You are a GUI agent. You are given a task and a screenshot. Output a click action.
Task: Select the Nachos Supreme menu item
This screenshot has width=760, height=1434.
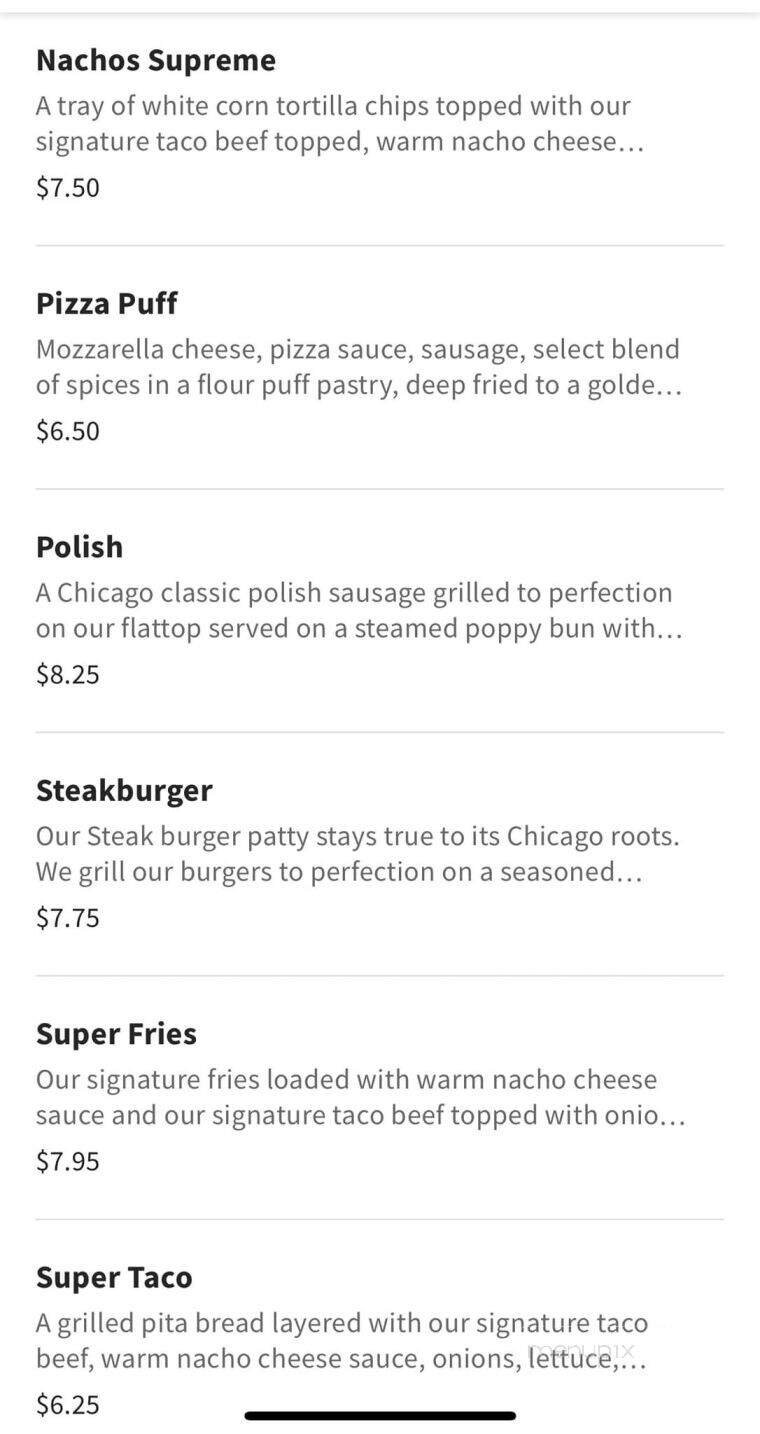(x=156, y=59)
